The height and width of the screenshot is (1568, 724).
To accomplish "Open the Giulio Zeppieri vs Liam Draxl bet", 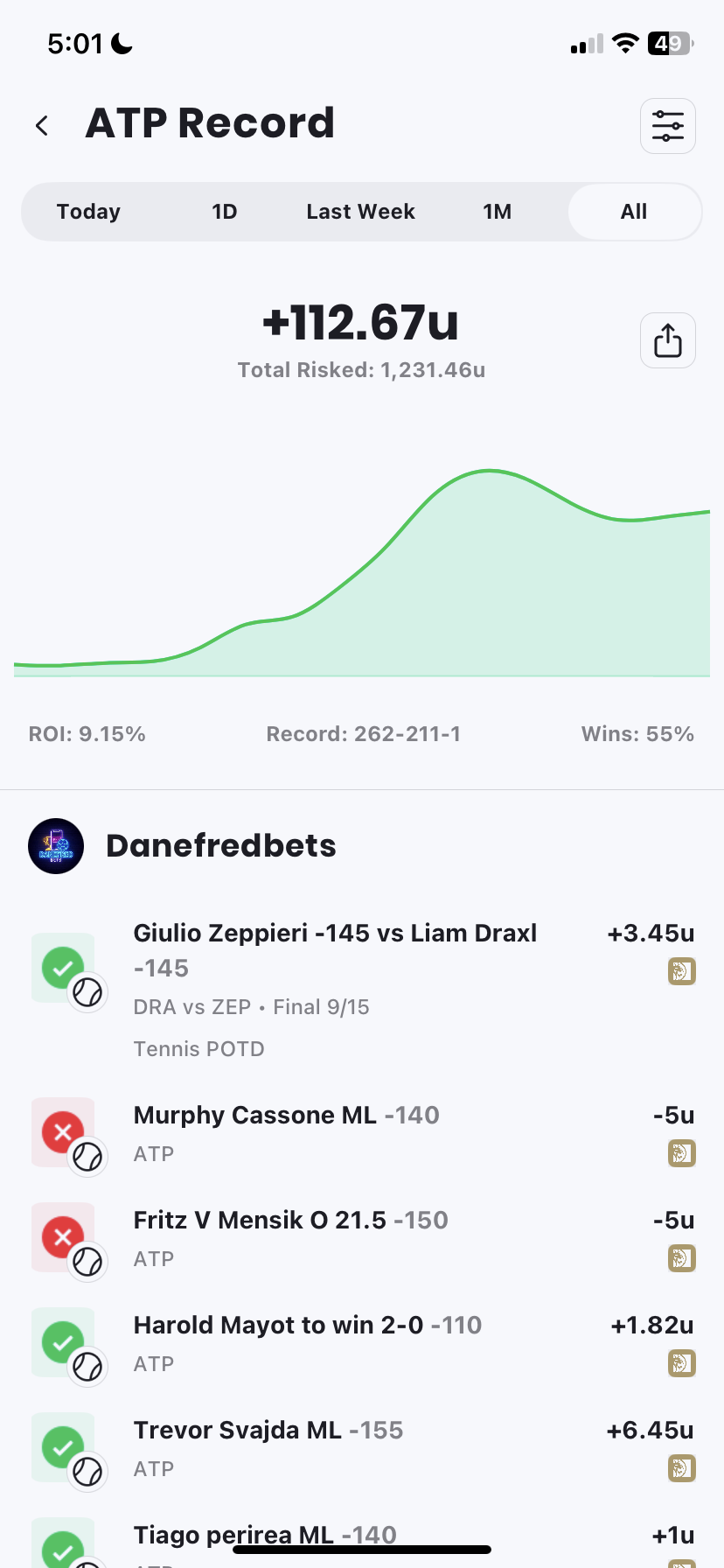I will point(335,950).
